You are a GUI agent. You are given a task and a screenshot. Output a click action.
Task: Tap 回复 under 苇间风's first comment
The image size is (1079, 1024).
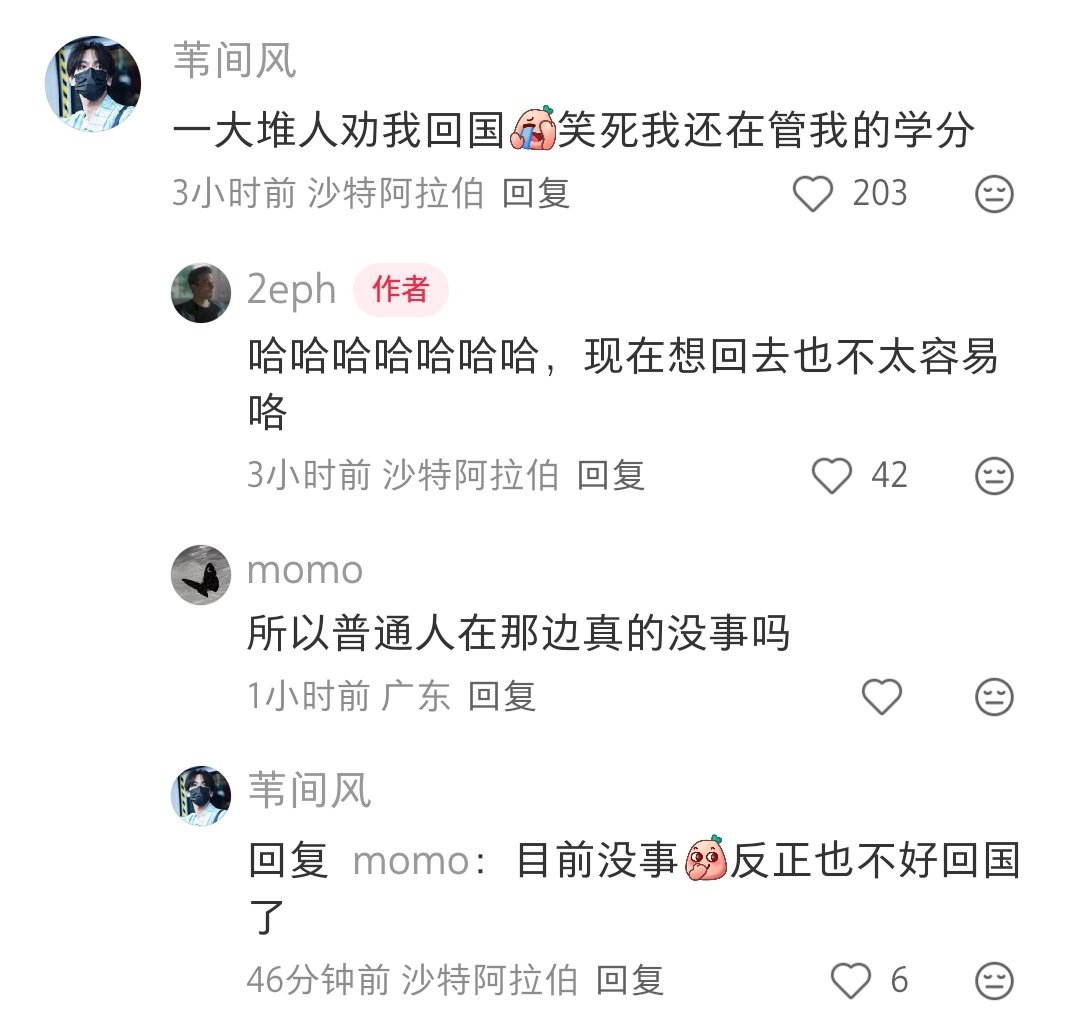coord(536,193)
